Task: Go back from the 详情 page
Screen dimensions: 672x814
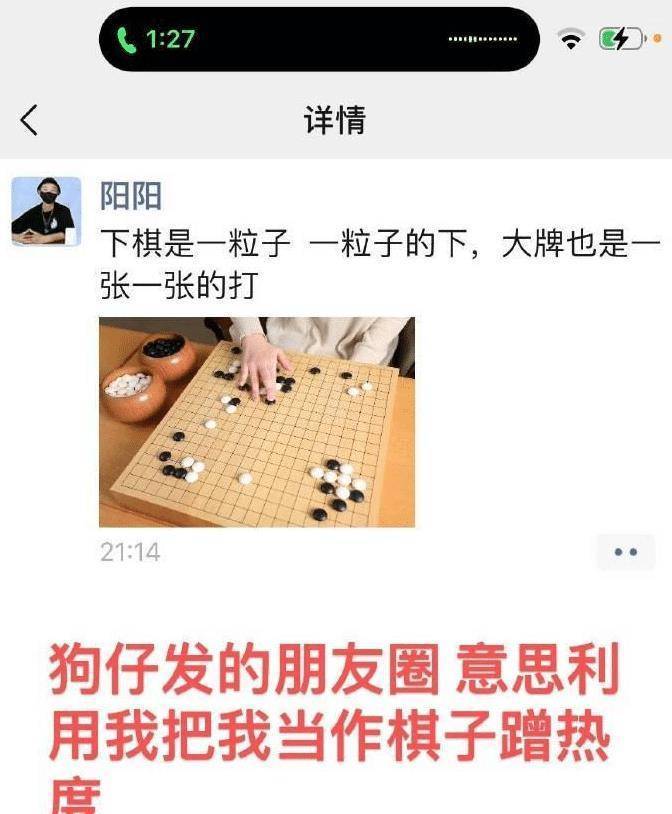Action: pos(29,120)
